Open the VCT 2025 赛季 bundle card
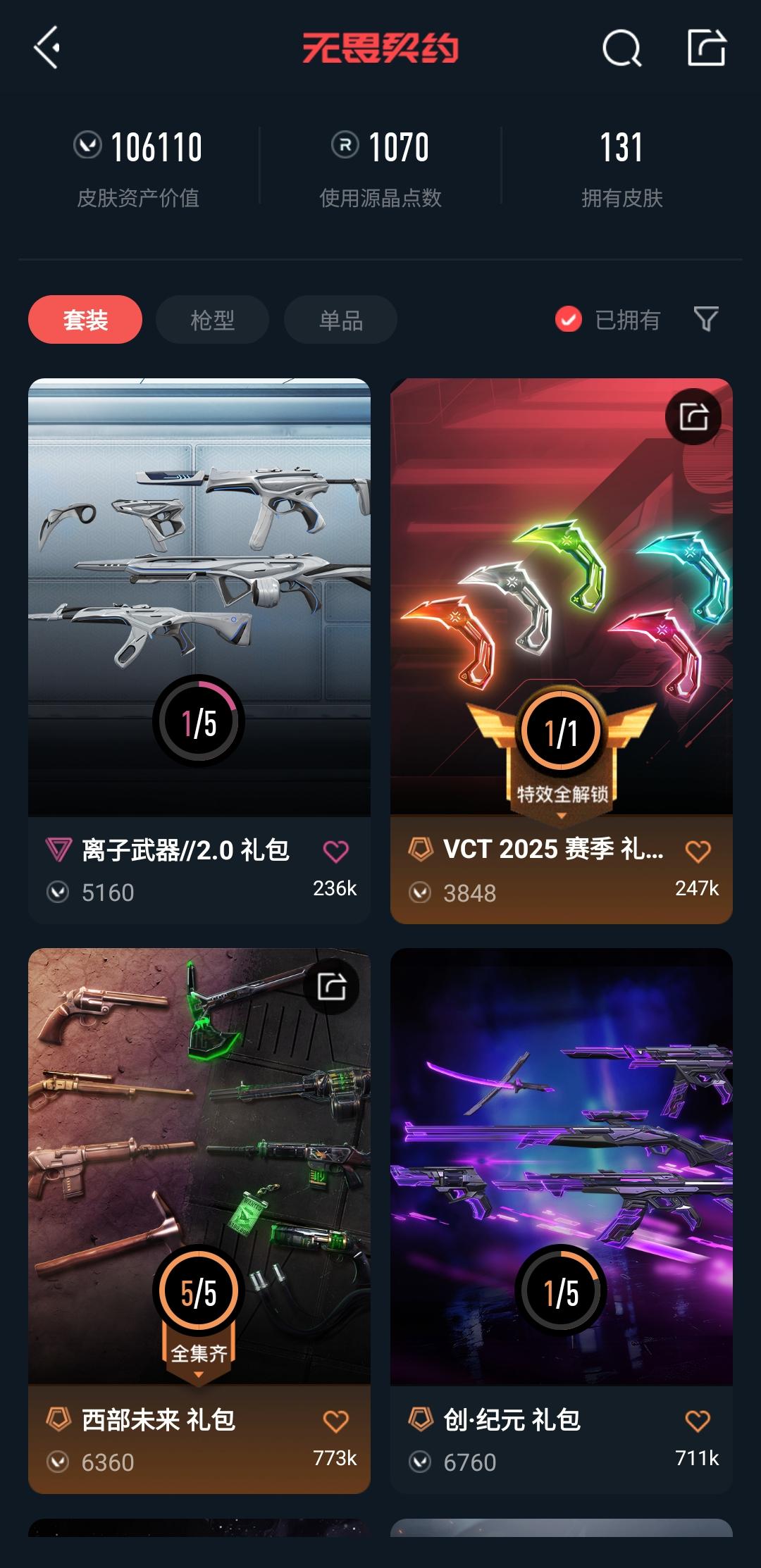761x1568 pixels. click(562, 599)
